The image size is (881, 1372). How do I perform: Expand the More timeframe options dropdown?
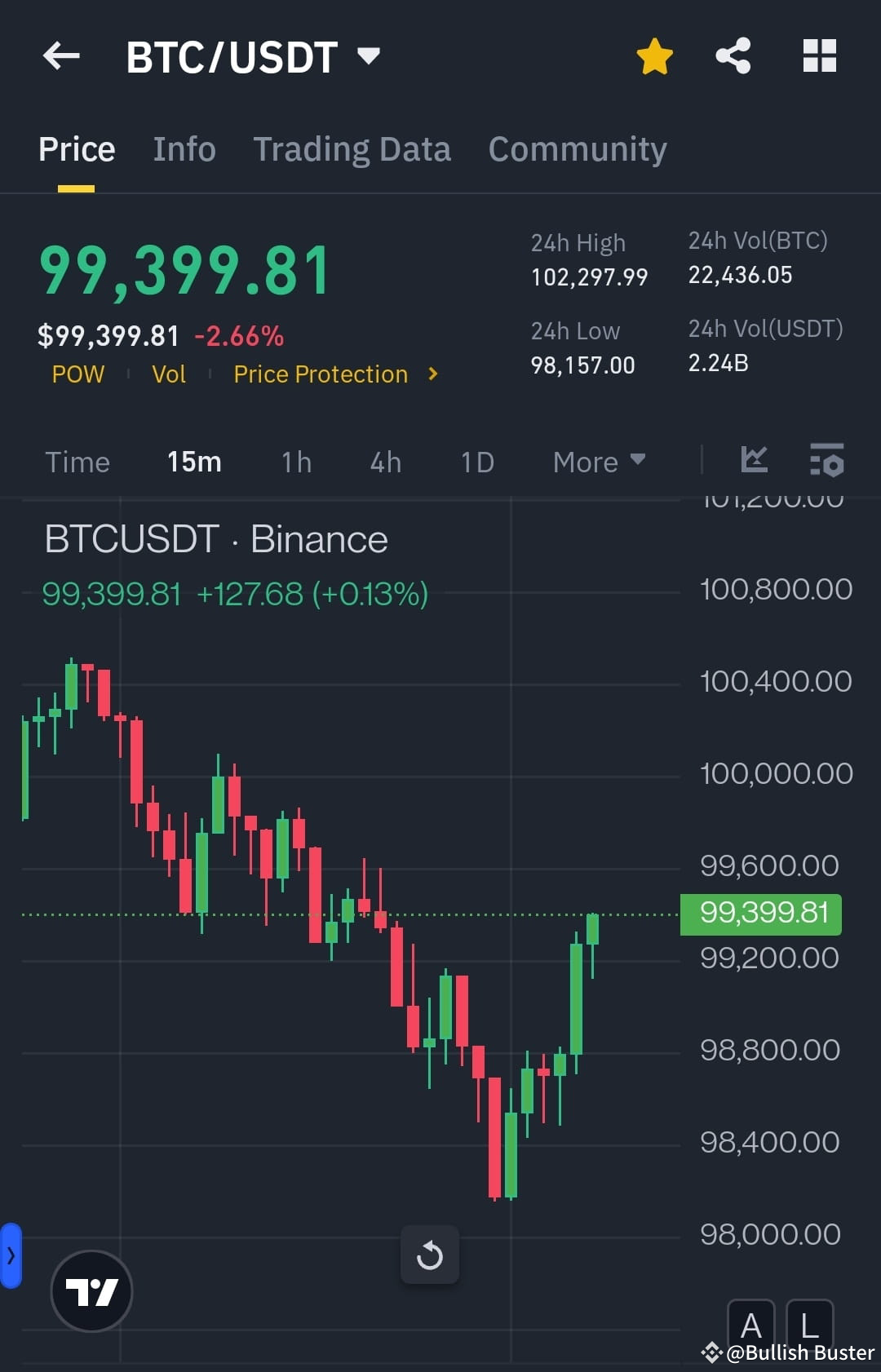[x=598, y=462]
